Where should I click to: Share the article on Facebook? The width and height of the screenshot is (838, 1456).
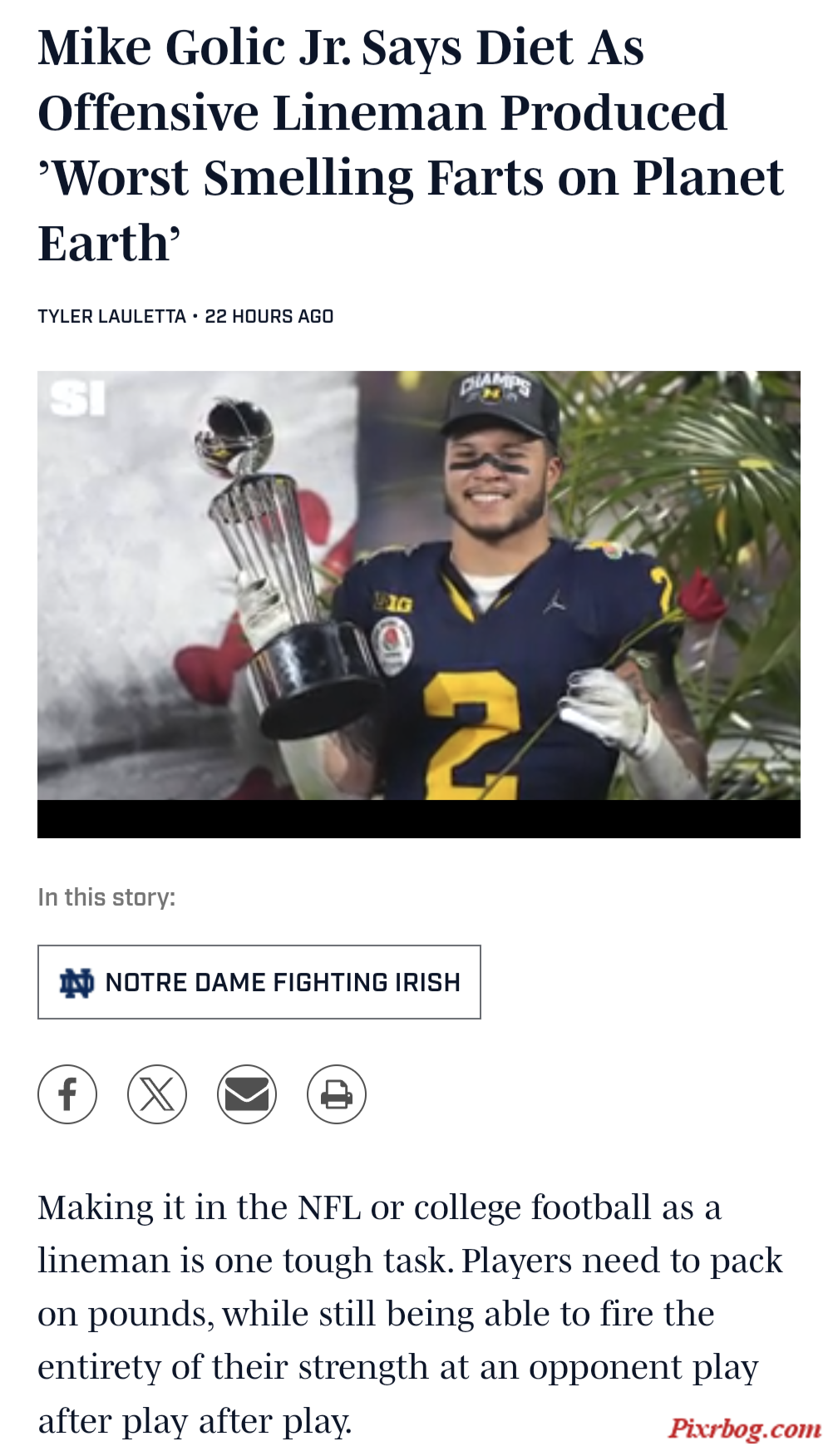67,1094
